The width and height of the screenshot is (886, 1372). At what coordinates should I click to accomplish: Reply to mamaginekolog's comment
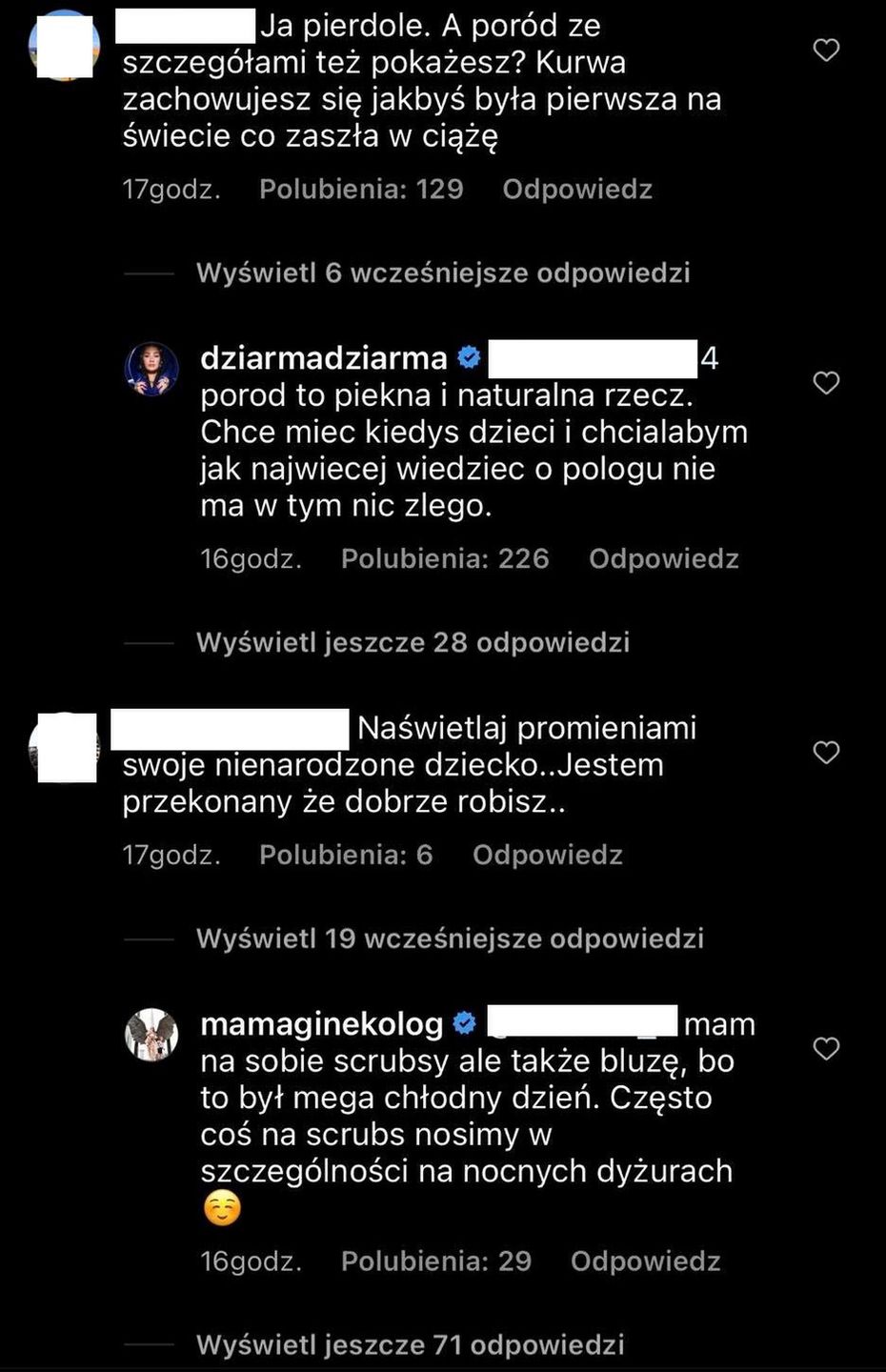tap(645, 1261)
